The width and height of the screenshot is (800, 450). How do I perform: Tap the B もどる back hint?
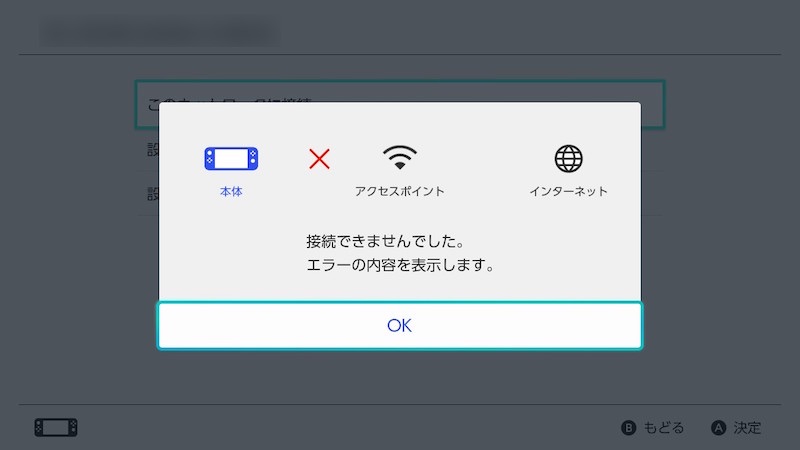coord(653,428)
